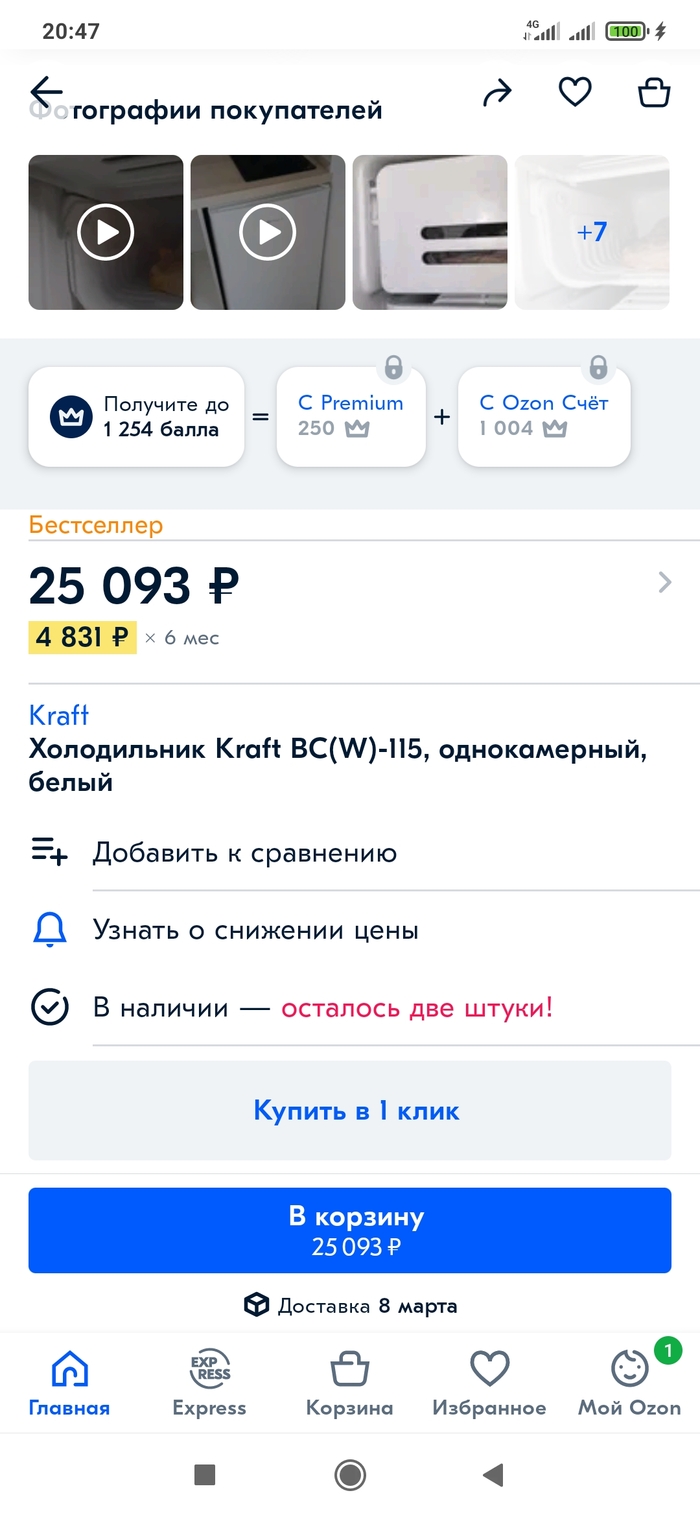Select Узнать о снижении цены
Image resolution: width=700 pixels, height=1517 pixels.
point(255,930)
